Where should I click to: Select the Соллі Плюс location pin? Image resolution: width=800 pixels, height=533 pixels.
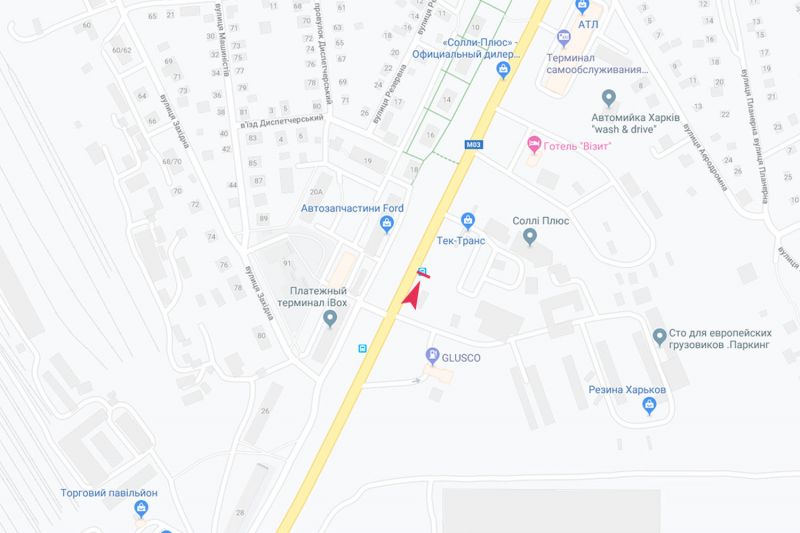[530, 236]
